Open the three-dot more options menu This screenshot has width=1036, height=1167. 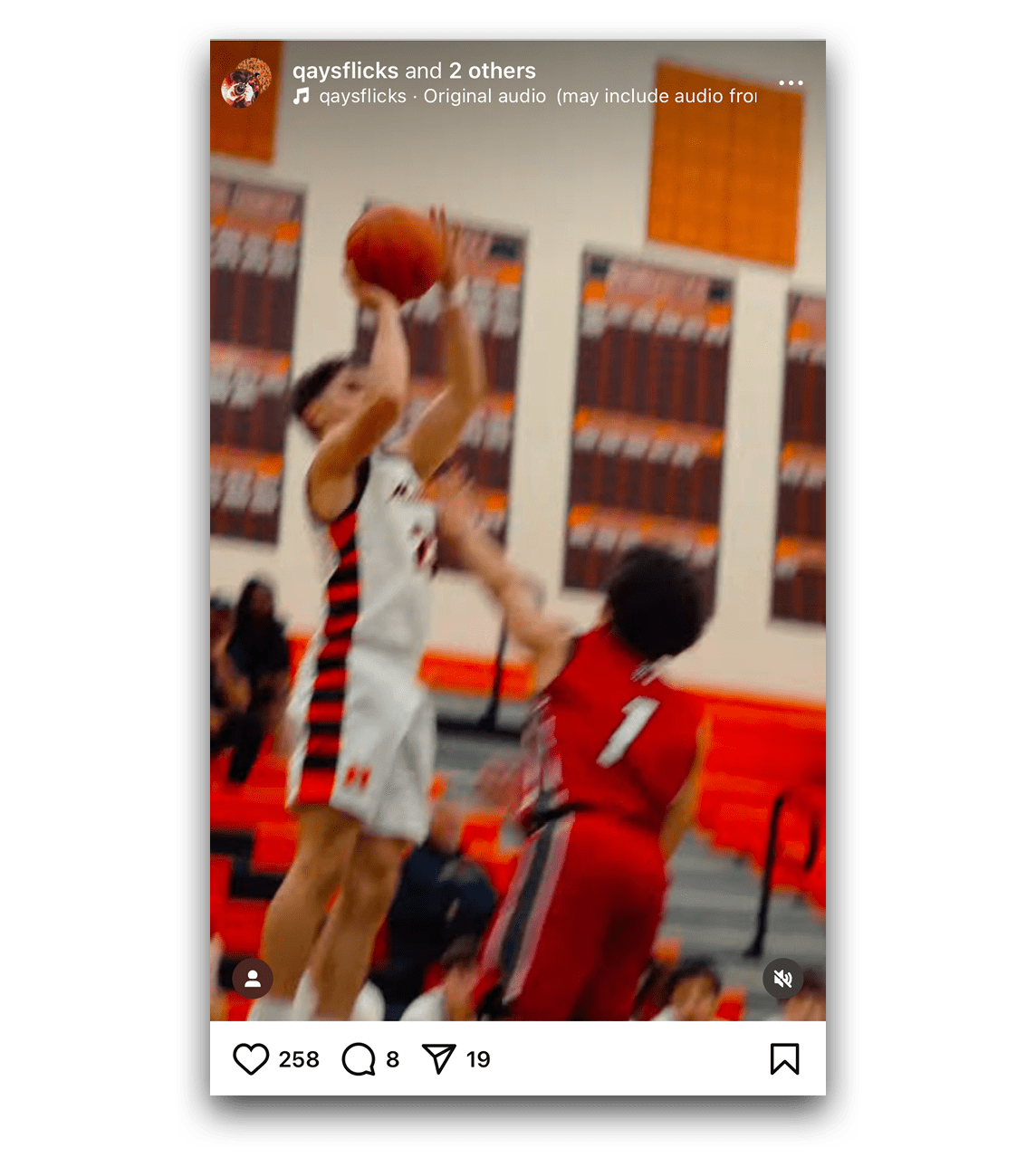coord(791,83)
